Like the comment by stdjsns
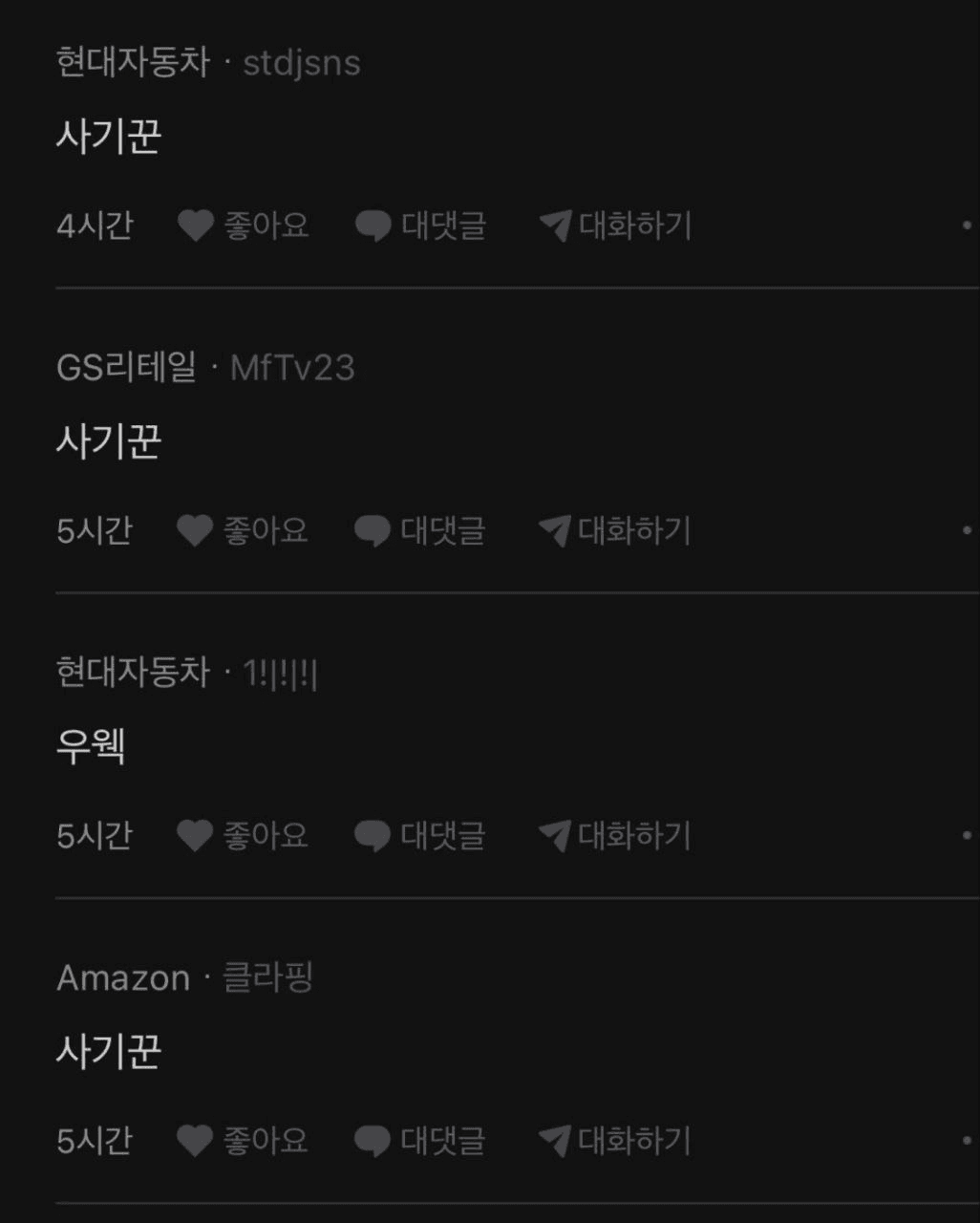Screen dimensions: 980x1223 244,226
